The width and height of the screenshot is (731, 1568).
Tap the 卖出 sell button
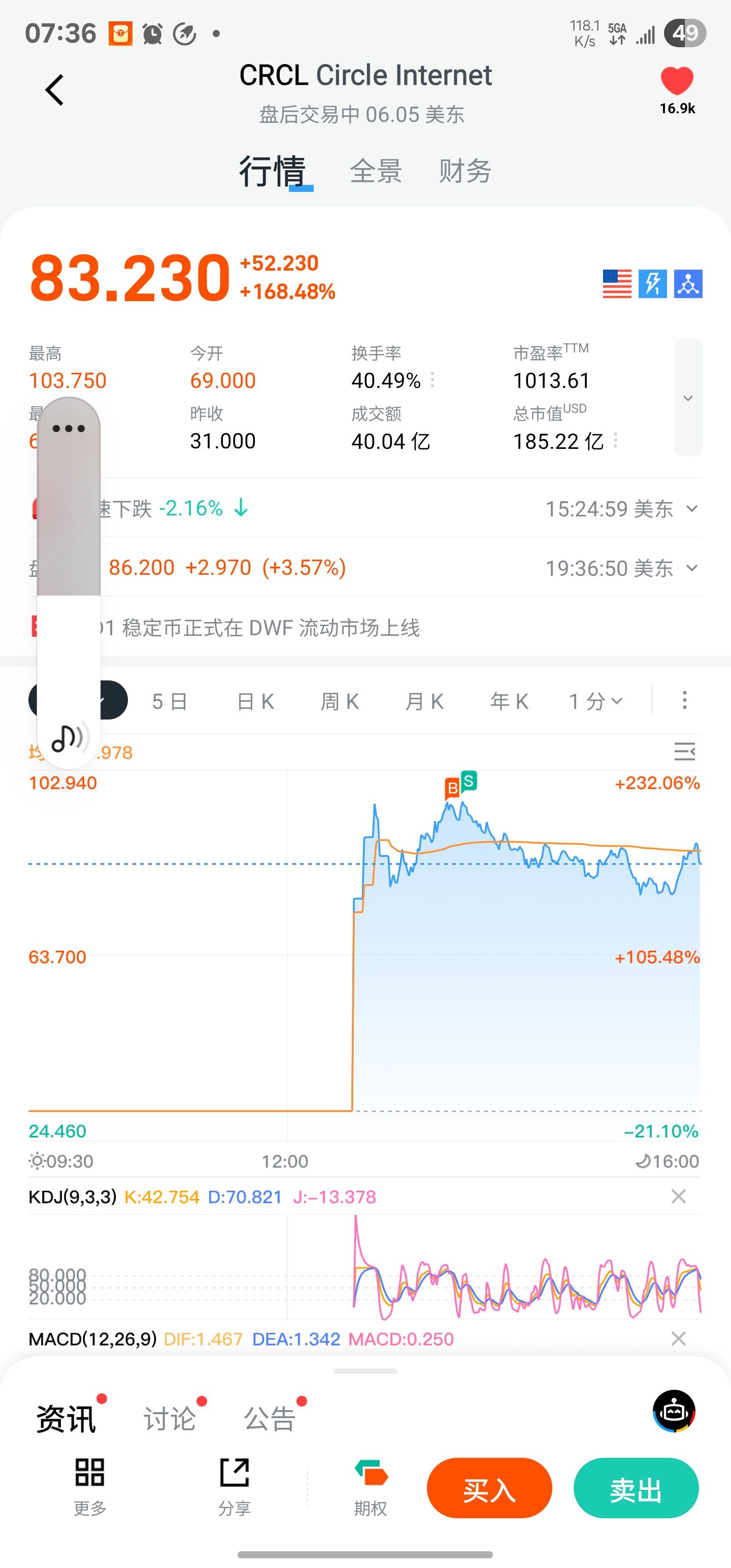636,1488
